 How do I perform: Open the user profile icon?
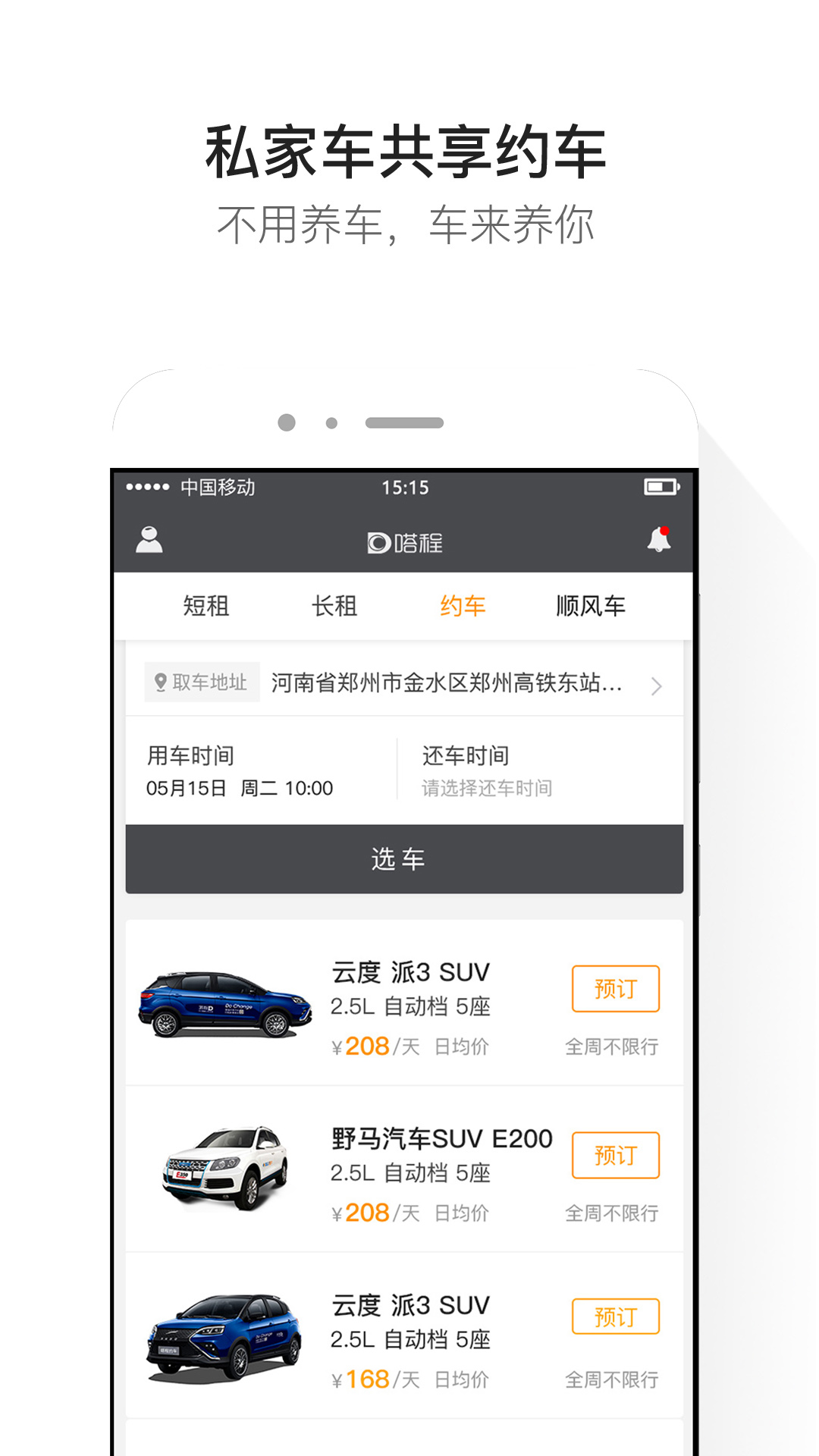149,540
